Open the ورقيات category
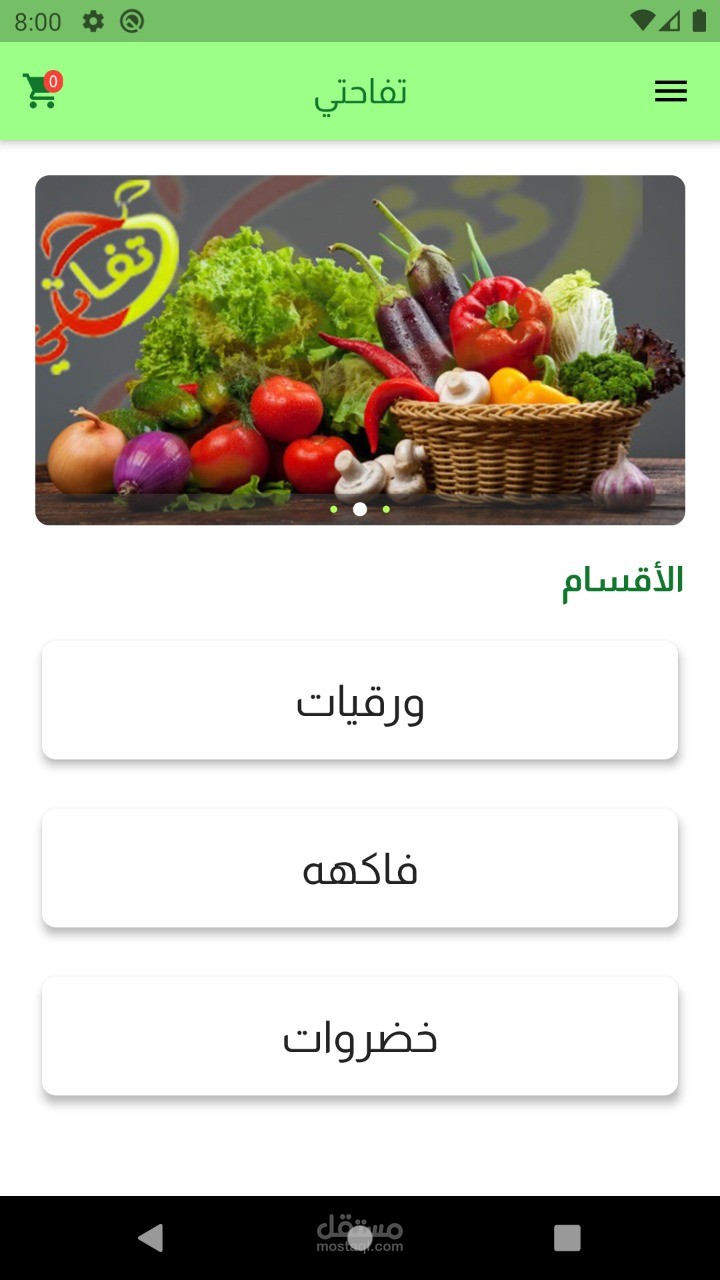The image size is (720, 1280). tap(360, 701)
